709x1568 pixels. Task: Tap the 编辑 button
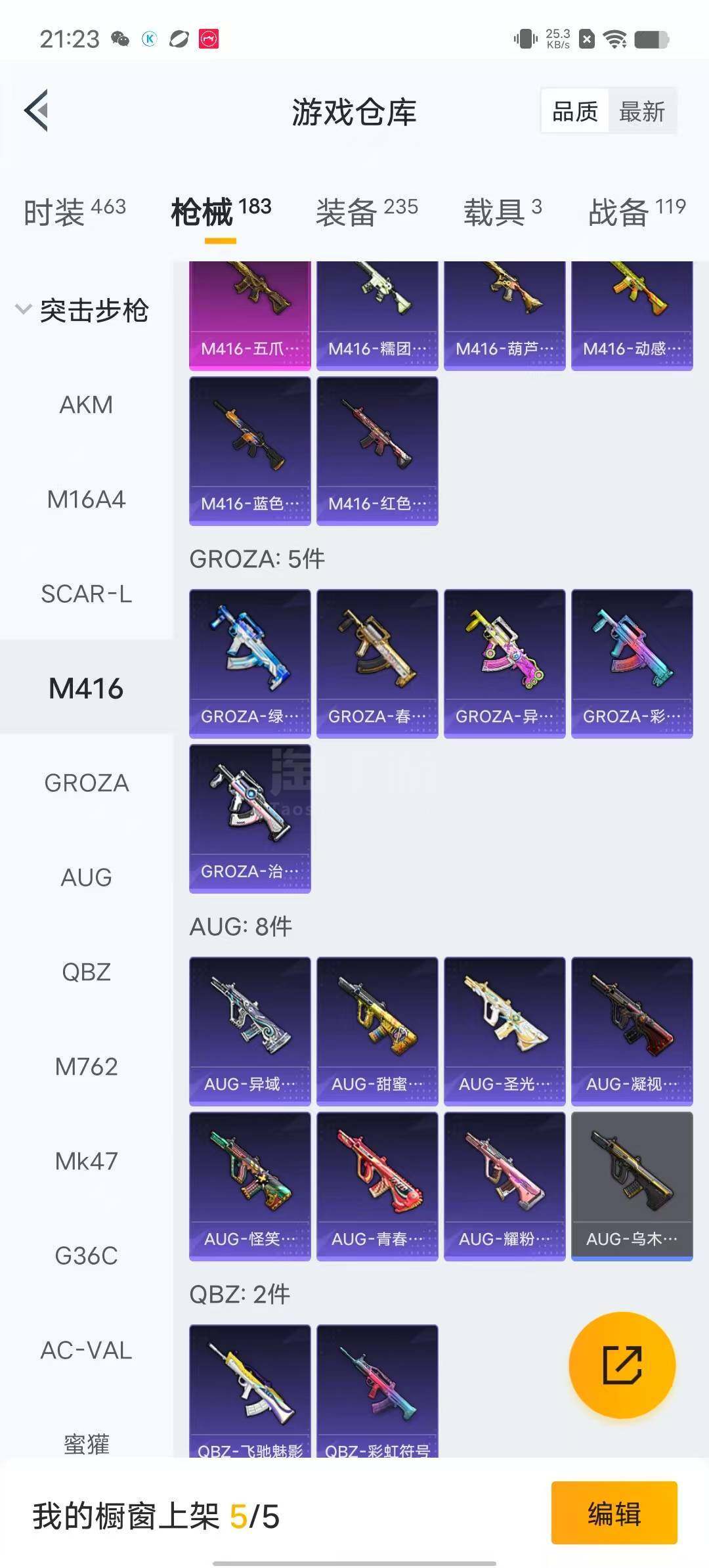pyautogui.click(x=614, y=1513)
